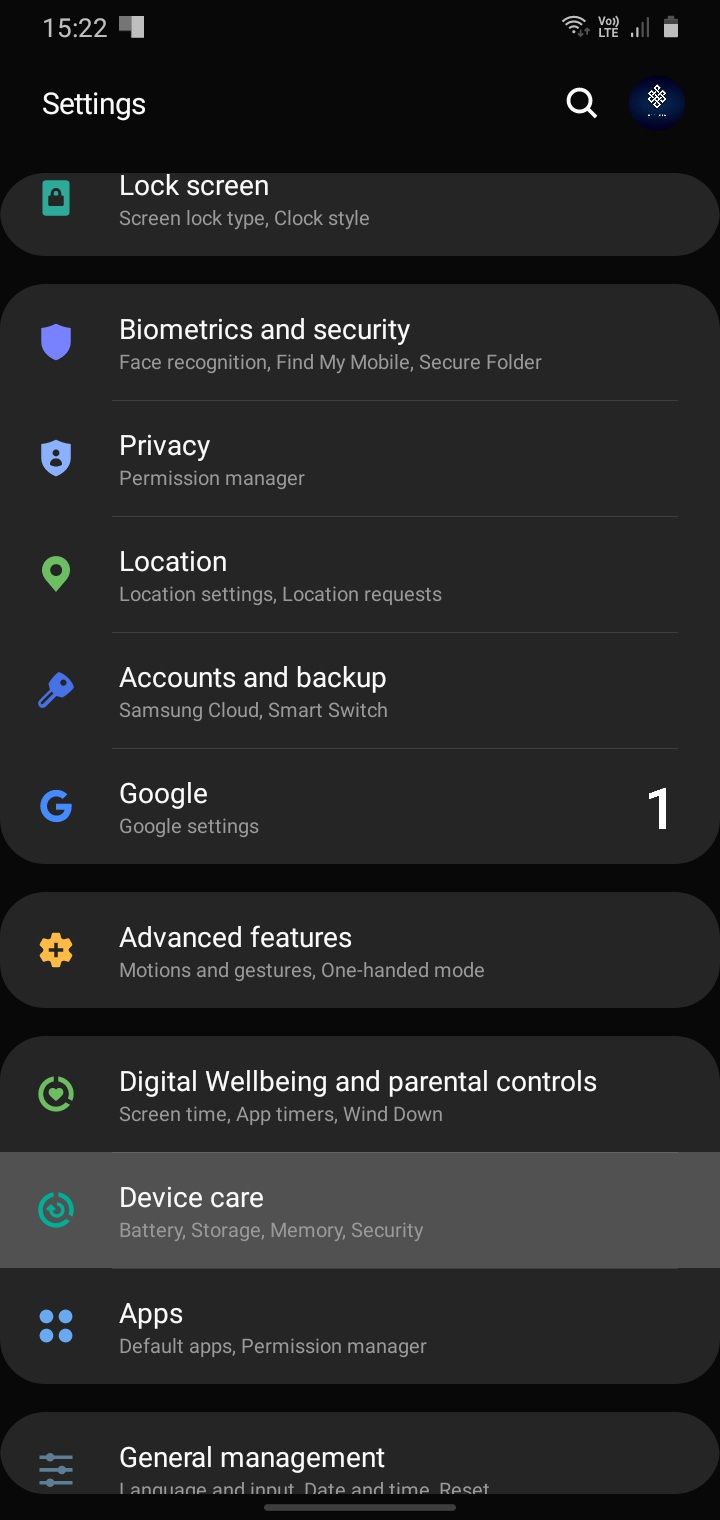The width and height of the screenshot is (720, 1520).
Task: Open General management
Action: (x=360, y=1465)
